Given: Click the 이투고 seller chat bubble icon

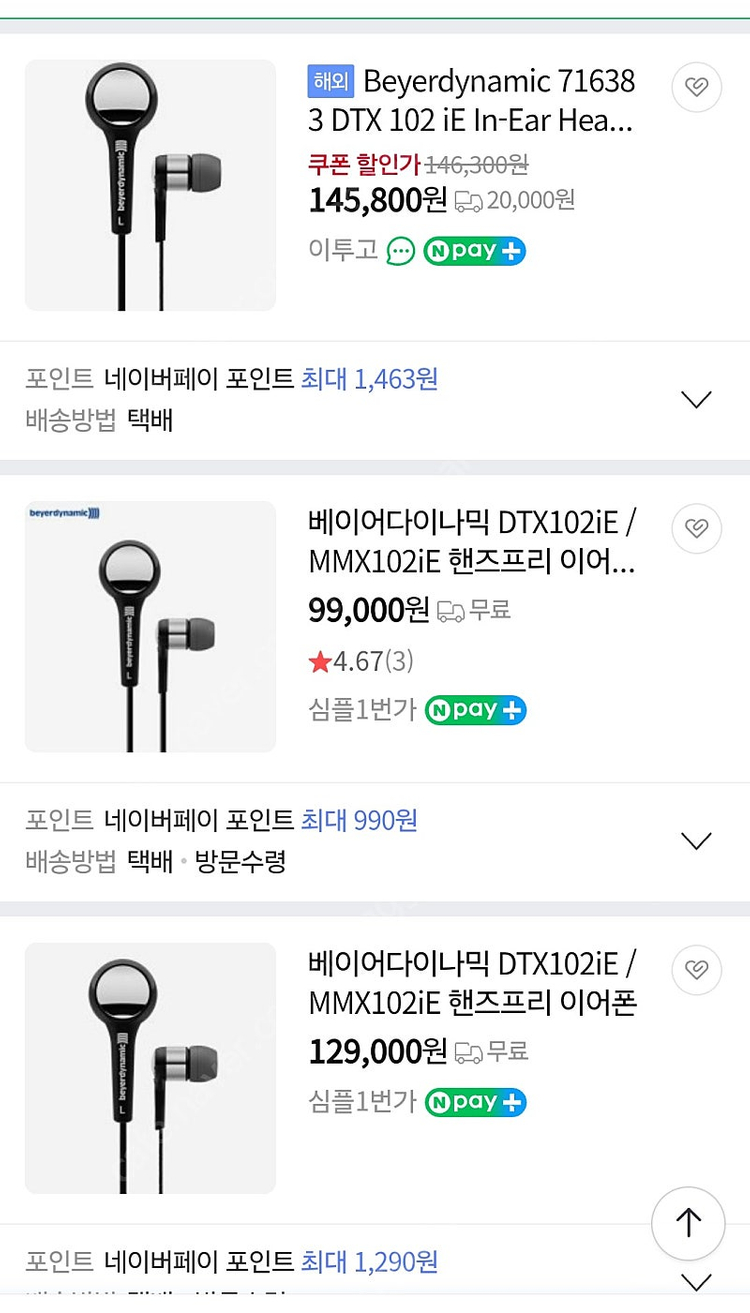Looking at the screenshot, I should point(400,251).
